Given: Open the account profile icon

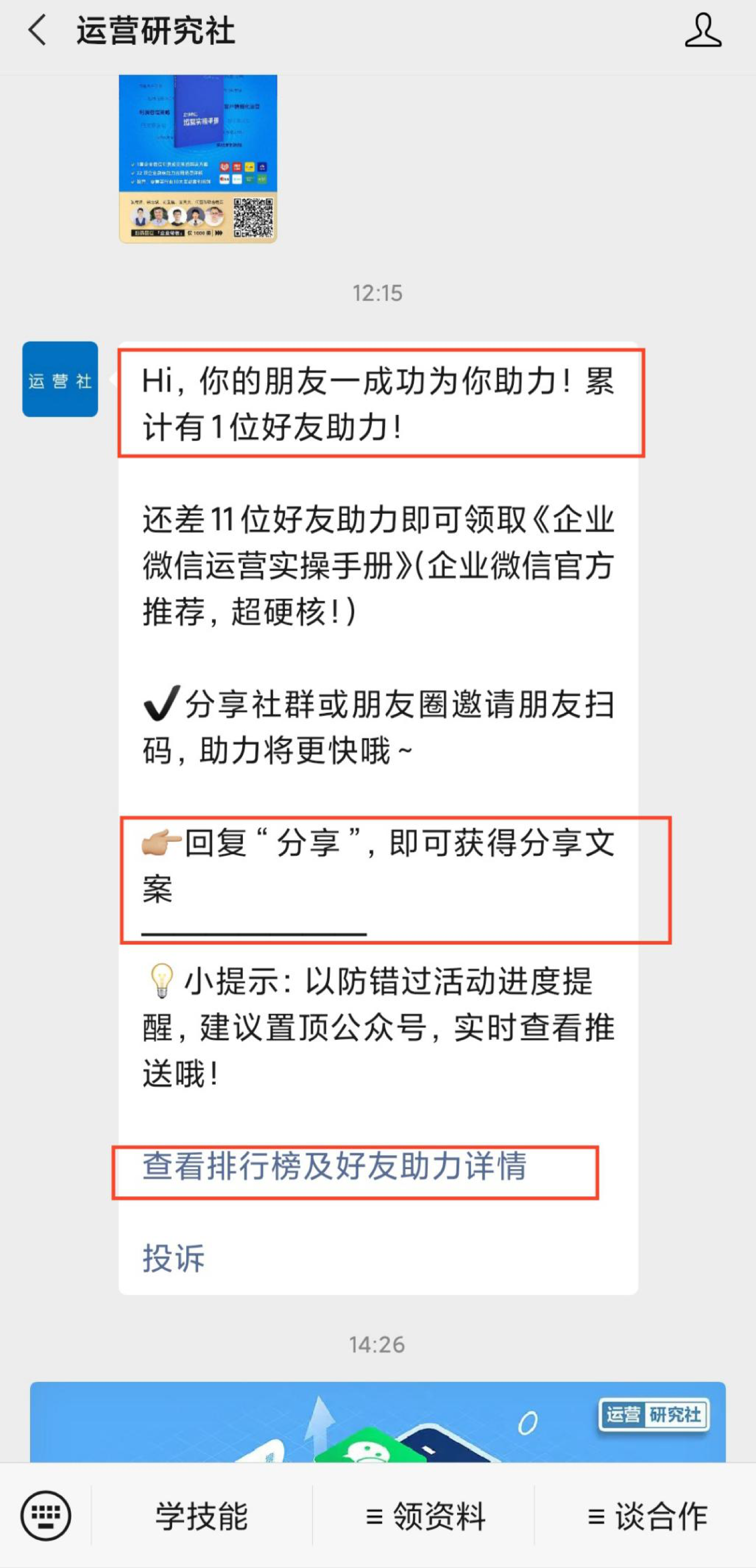Looking at the screenshot, I should [703, 30].
